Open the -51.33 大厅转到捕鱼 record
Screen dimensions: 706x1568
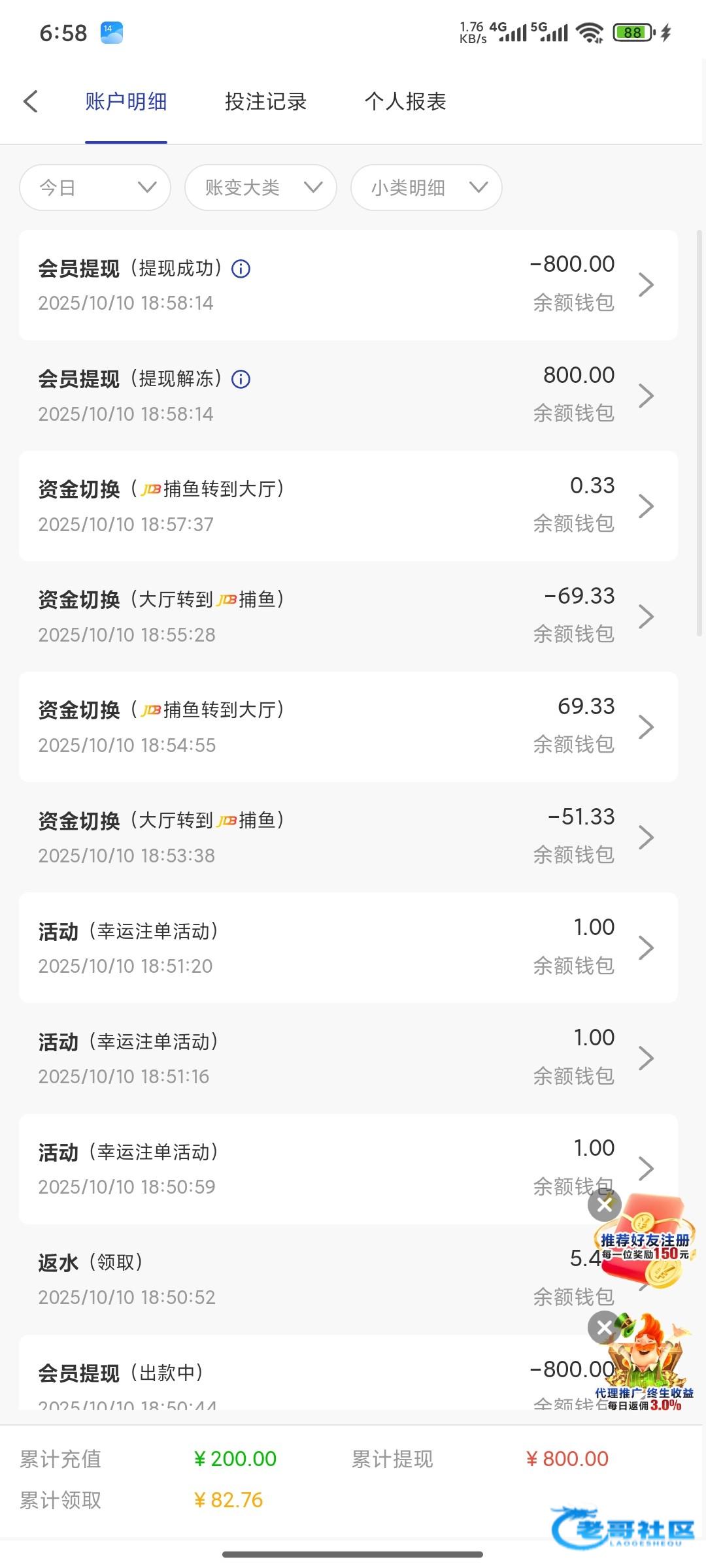click(x=348, y=837)
